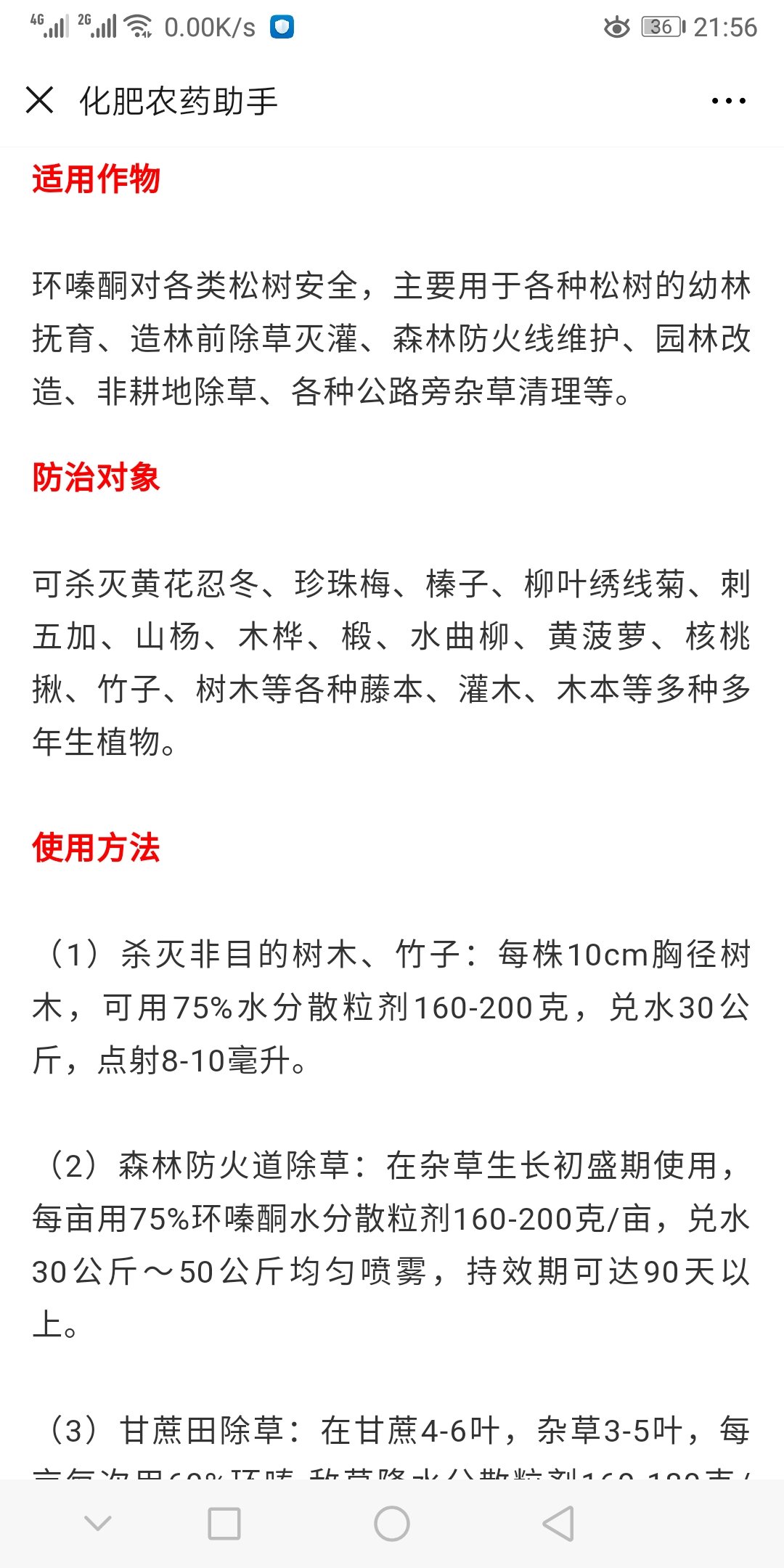Go to home via circle button
The height and width of the screenshot is (1568, 784).
pos(392,1524)
